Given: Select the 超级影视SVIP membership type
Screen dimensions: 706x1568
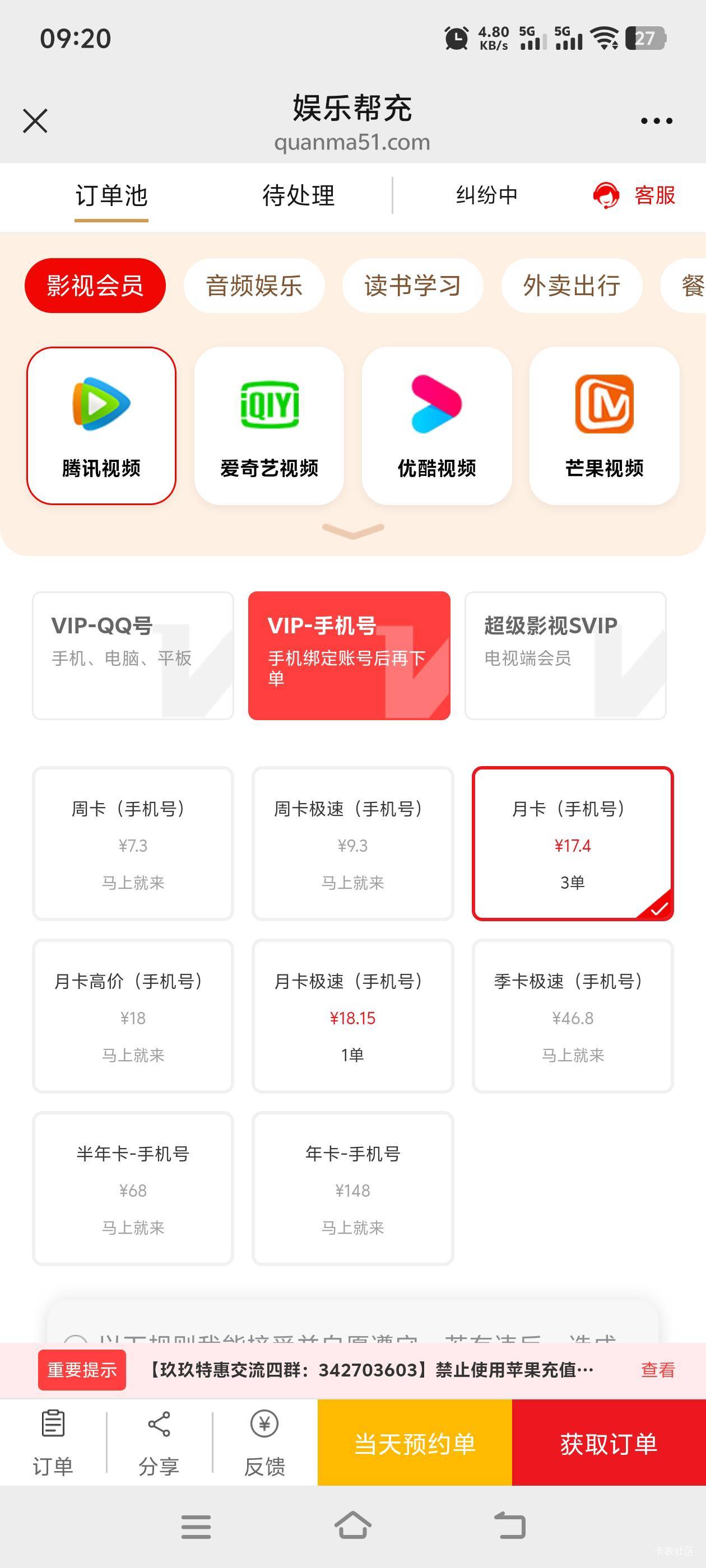Looking at the screenshot, I should (565, 656).
